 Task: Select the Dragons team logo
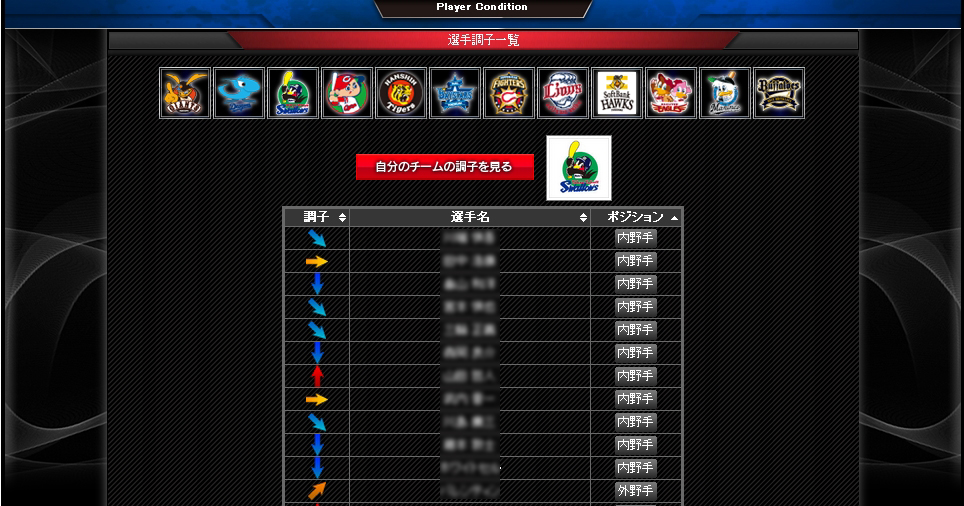[239, 93]
